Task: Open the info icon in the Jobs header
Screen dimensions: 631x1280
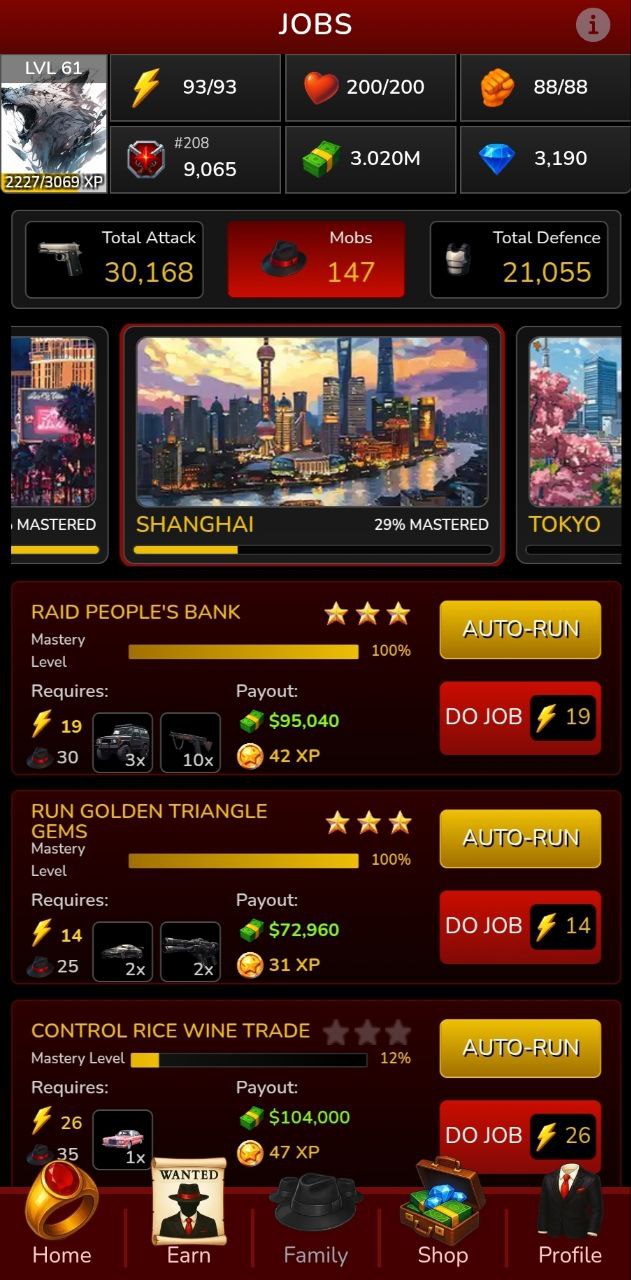Action: coord(593,25)
